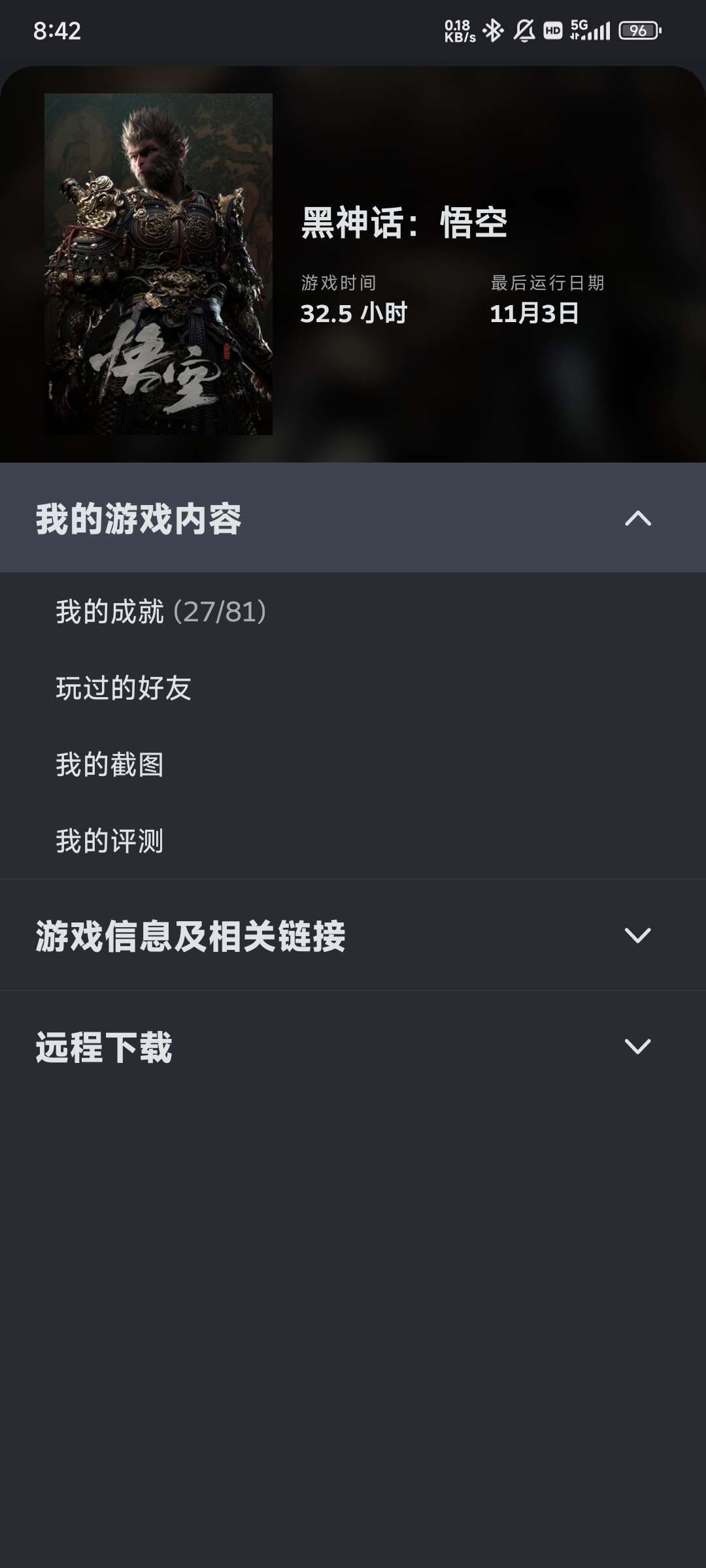
Task: Open 我的评测
Action: [110, 841]
